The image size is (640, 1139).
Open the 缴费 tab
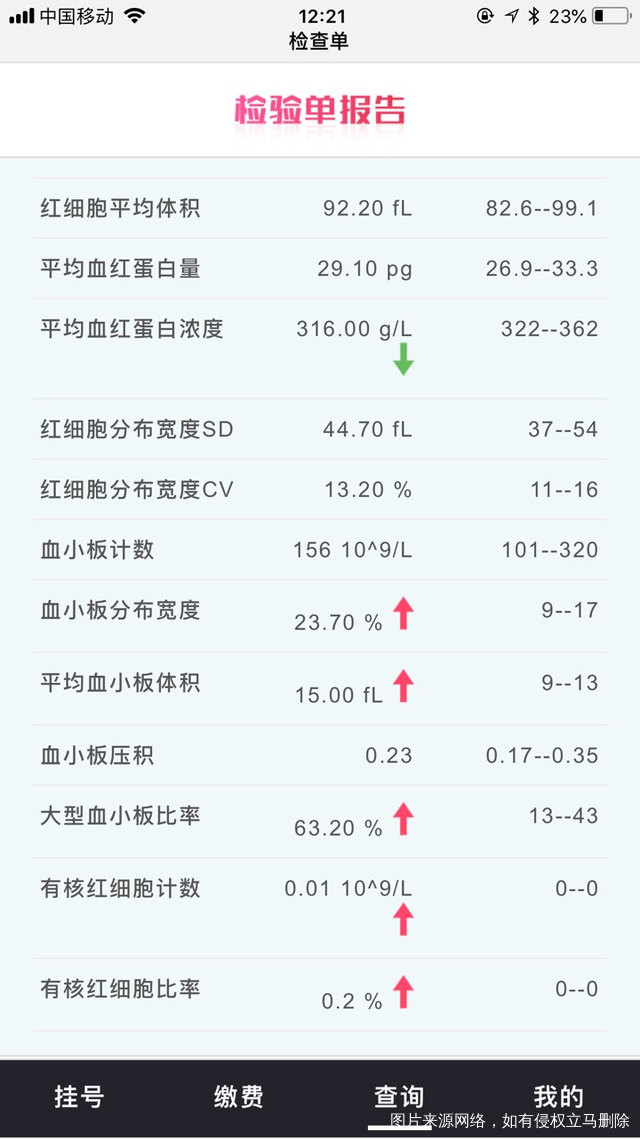(239, 1096)
